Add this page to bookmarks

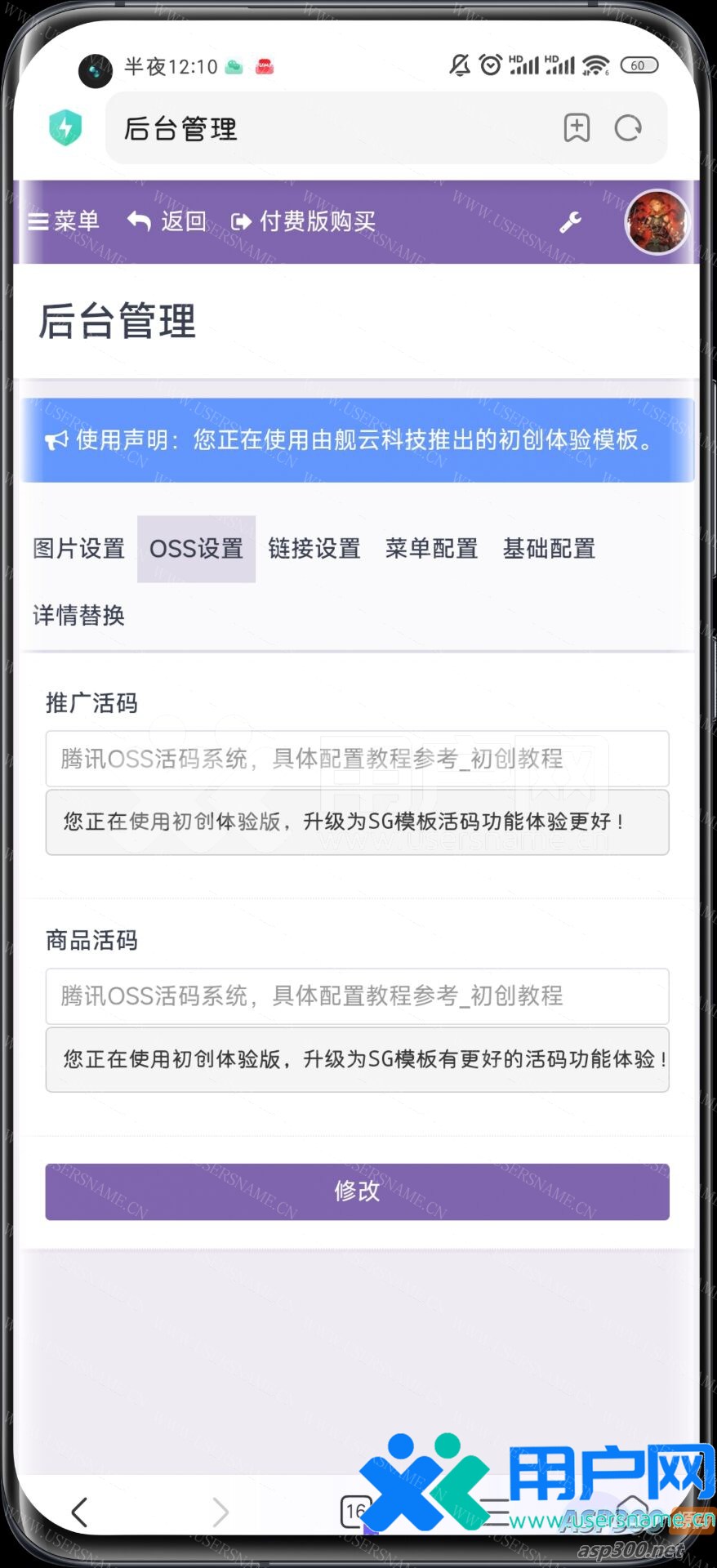(x=577, y=128)
